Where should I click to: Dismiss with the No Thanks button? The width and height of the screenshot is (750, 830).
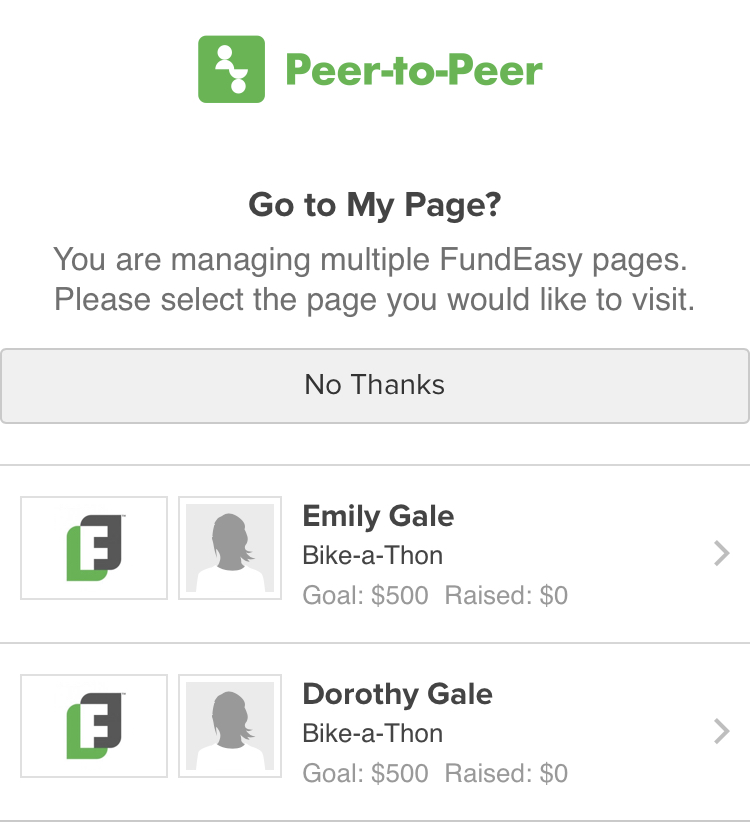point(374,385)
